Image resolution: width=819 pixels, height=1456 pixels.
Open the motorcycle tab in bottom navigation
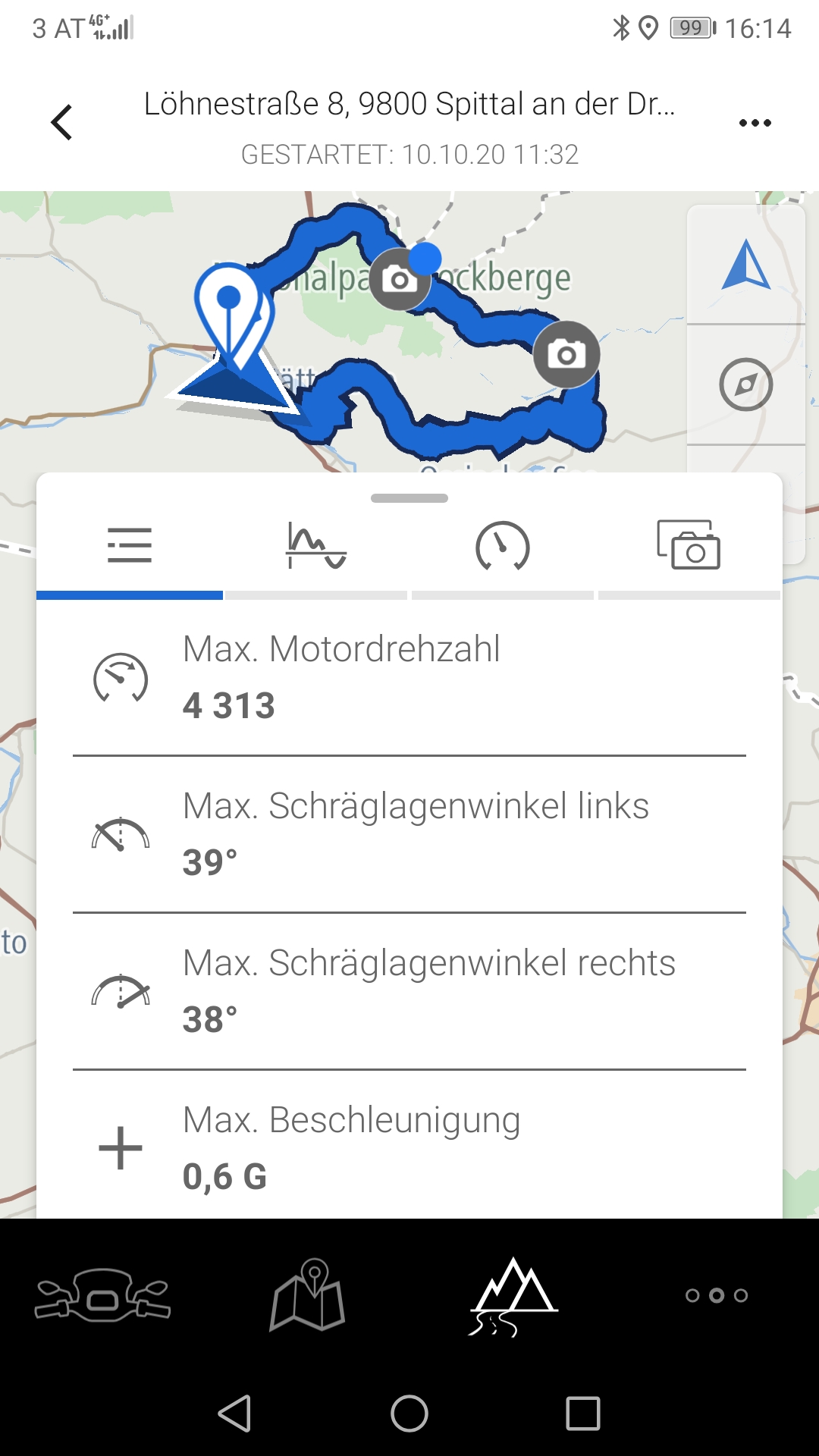click(x=102, y=1295)
